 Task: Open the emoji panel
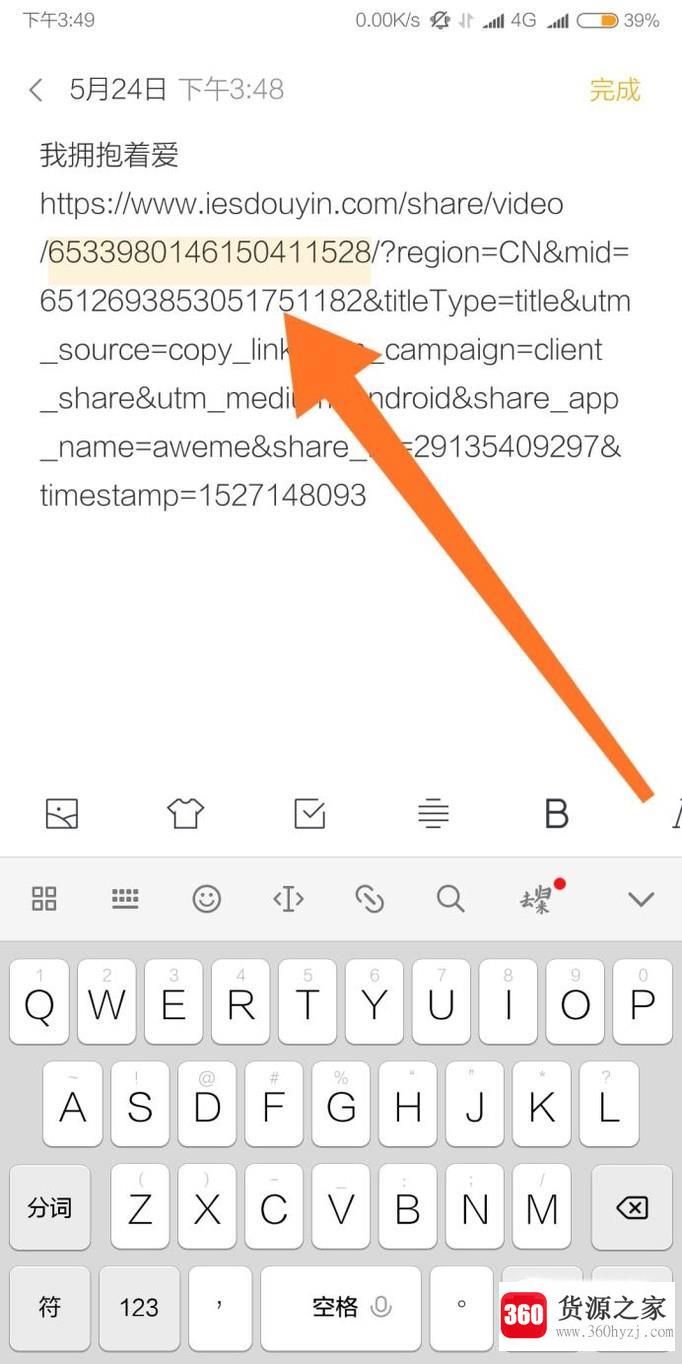pyautogui.click(x=206, y=898)
